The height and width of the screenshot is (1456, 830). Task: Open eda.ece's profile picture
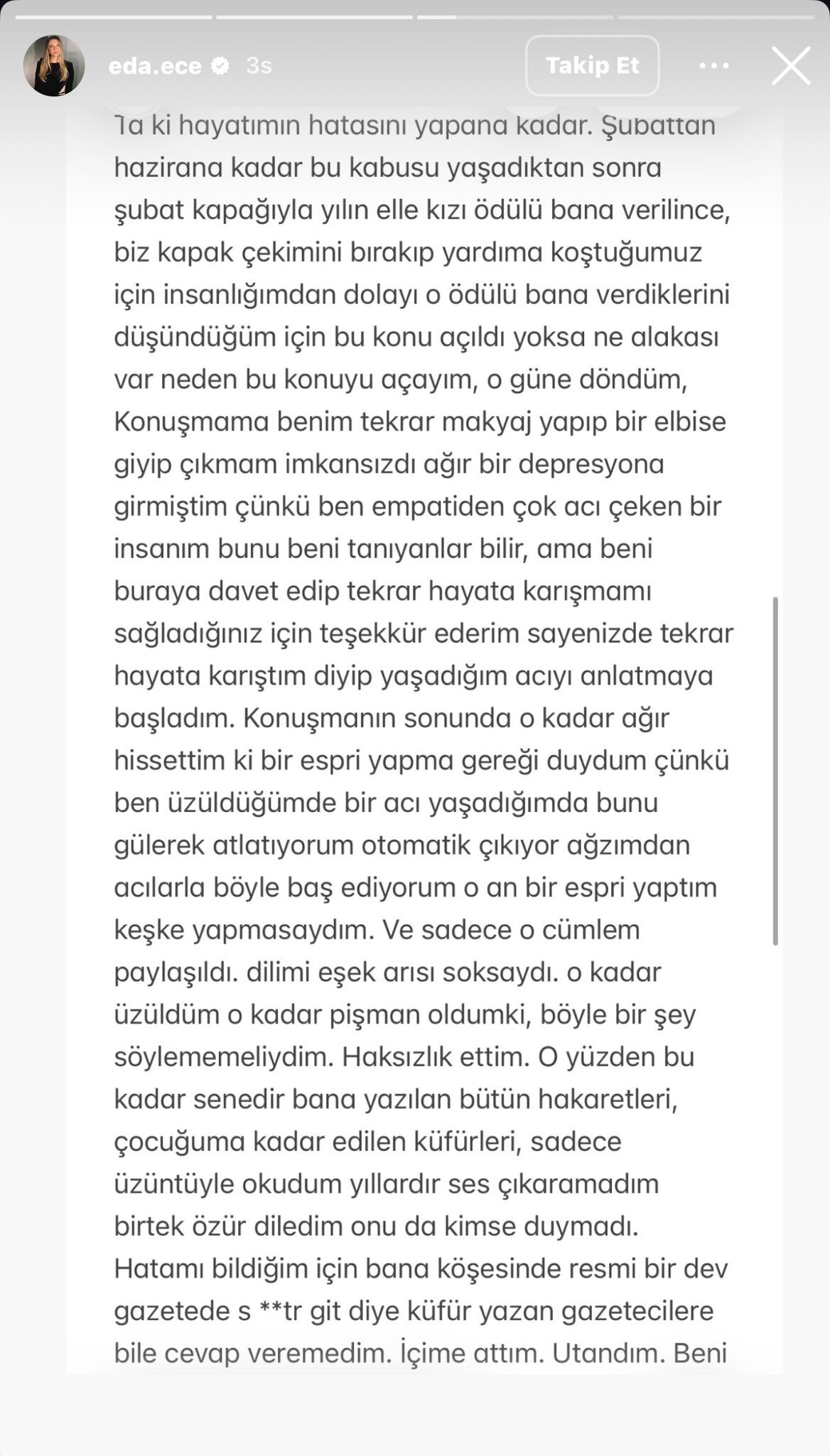point(54,65)
